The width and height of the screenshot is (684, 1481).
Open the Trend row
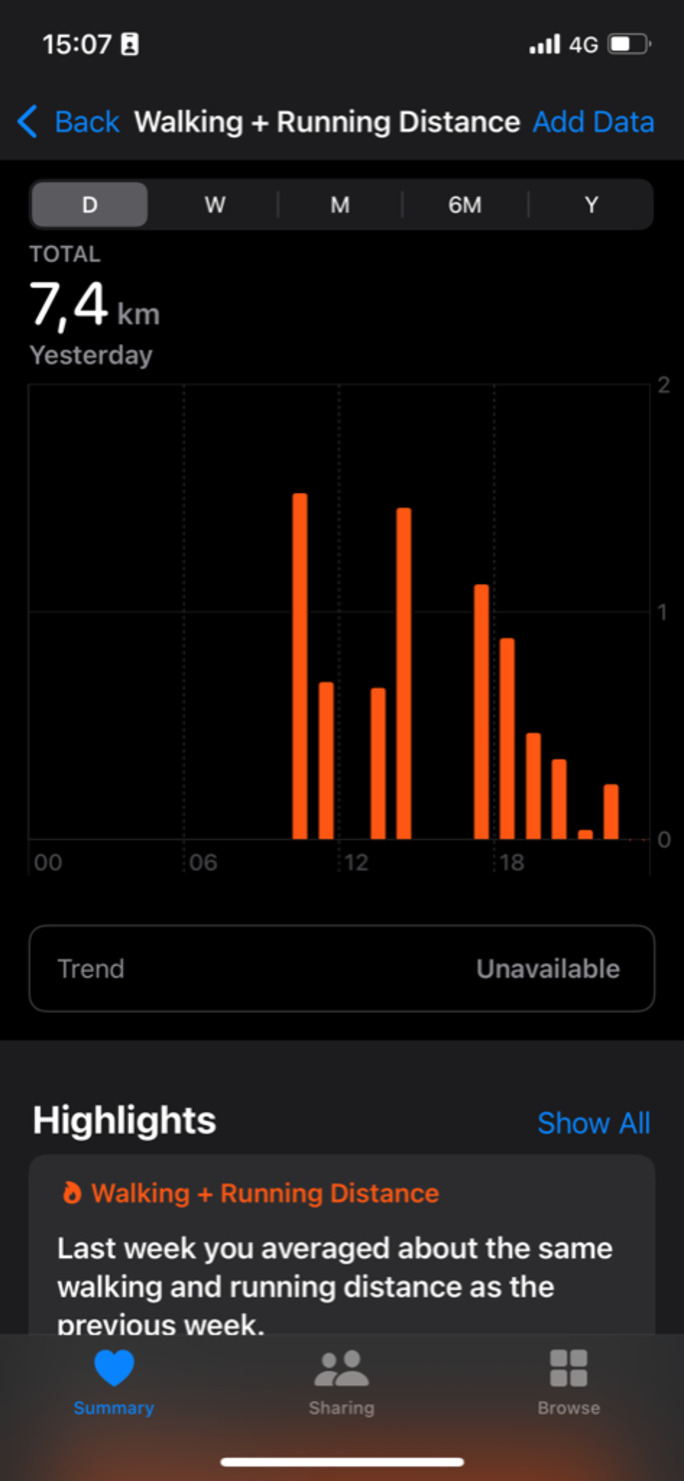pos(342,968)
